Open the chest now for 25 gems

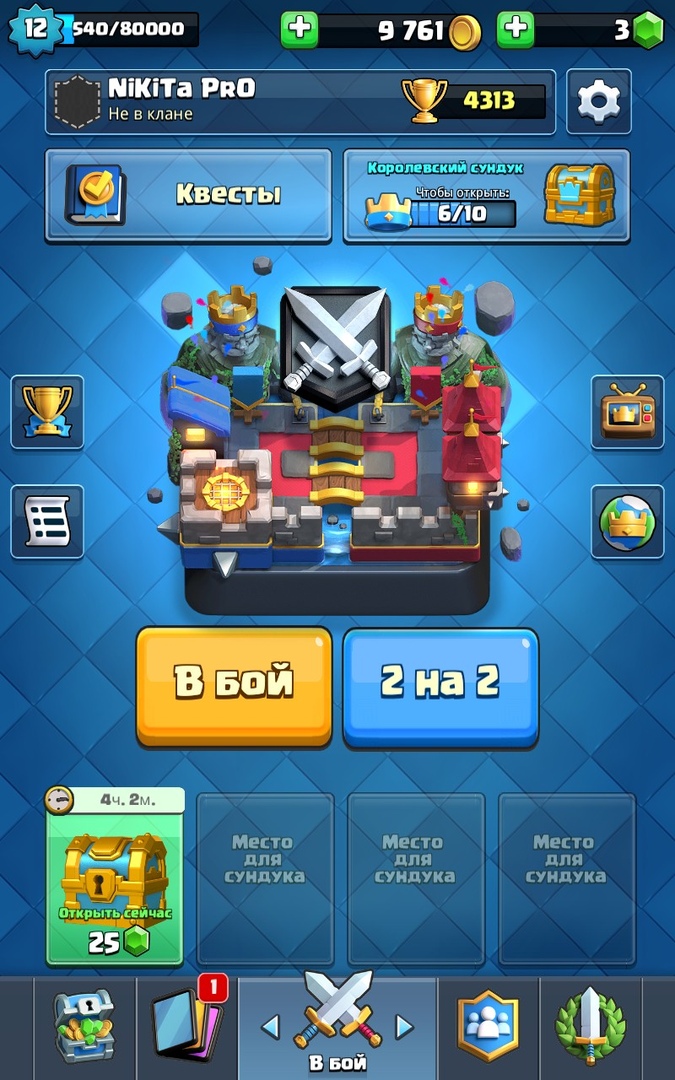[115, 877]
